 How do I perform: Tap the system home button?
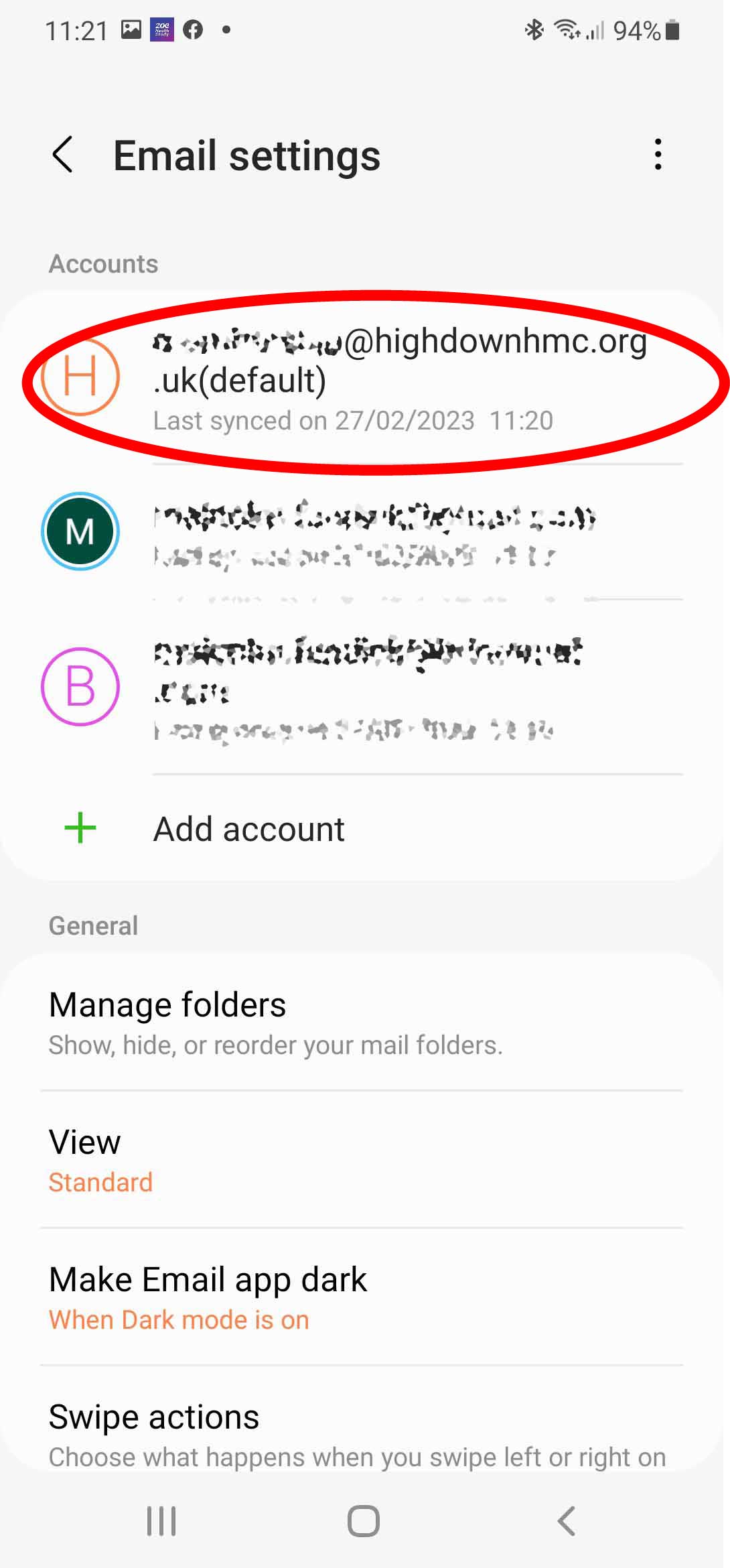click(x=364, y=1521)
